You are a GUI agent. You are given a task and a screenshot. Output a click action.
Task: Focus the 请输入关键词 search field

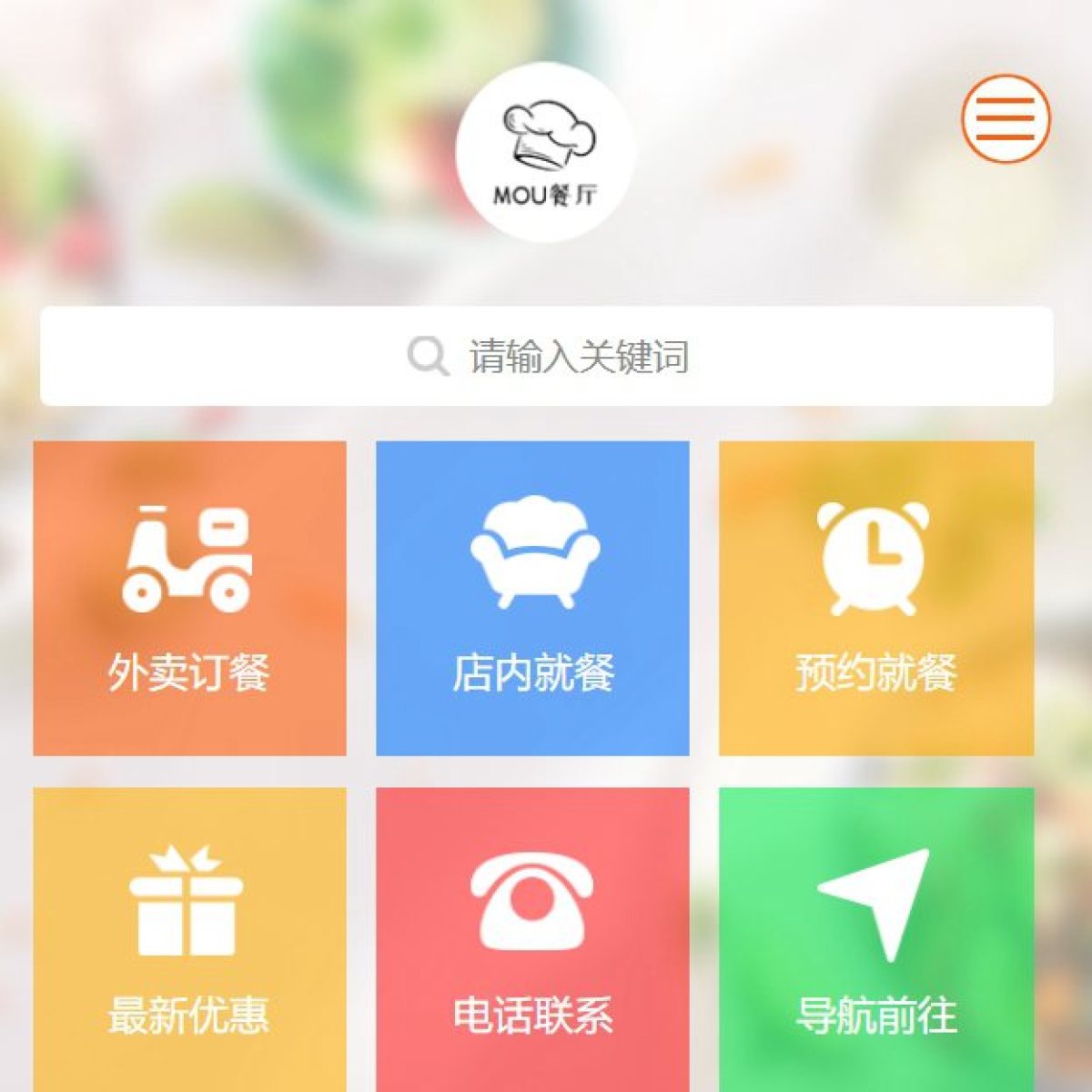pos(547,356)
